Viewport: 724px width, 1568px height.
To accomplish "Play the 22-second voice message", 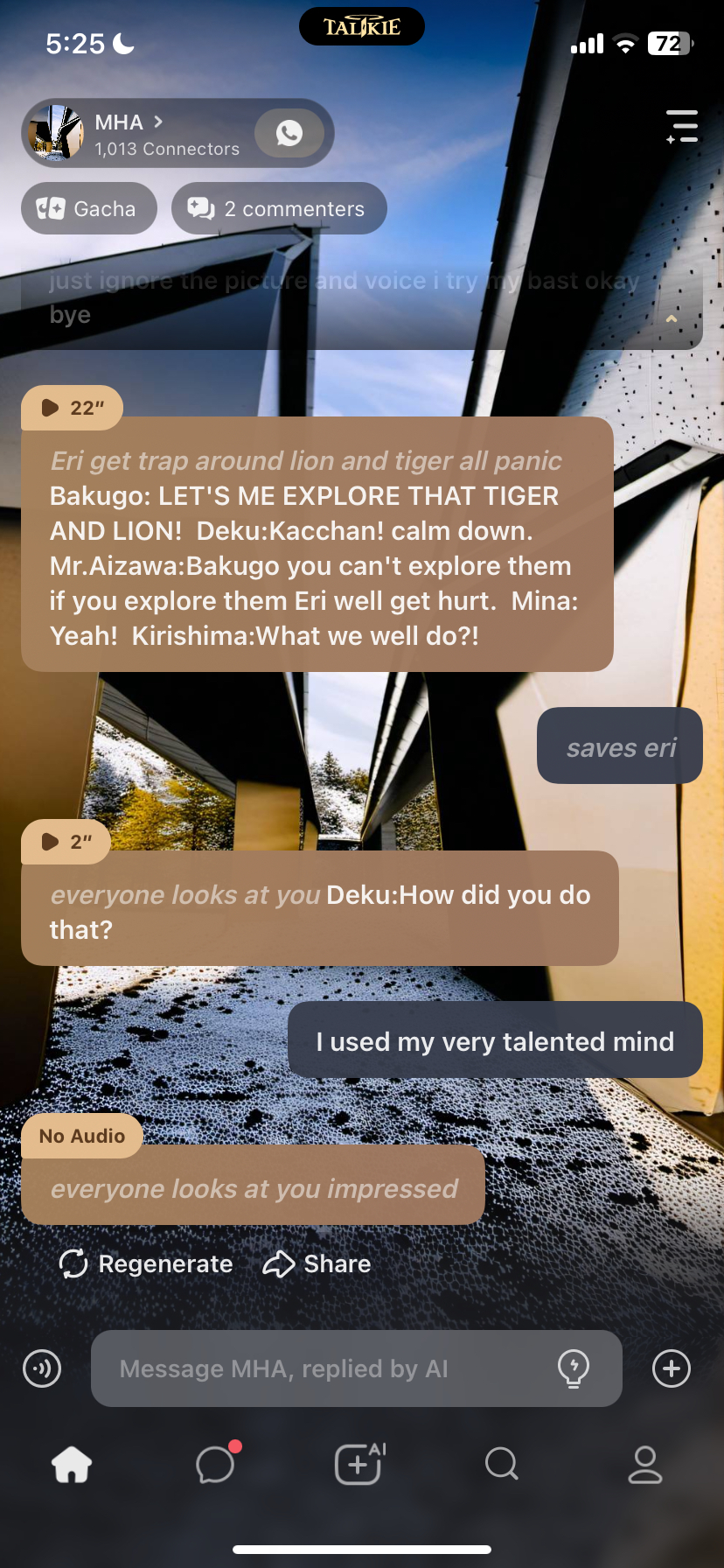I will 73,408.
